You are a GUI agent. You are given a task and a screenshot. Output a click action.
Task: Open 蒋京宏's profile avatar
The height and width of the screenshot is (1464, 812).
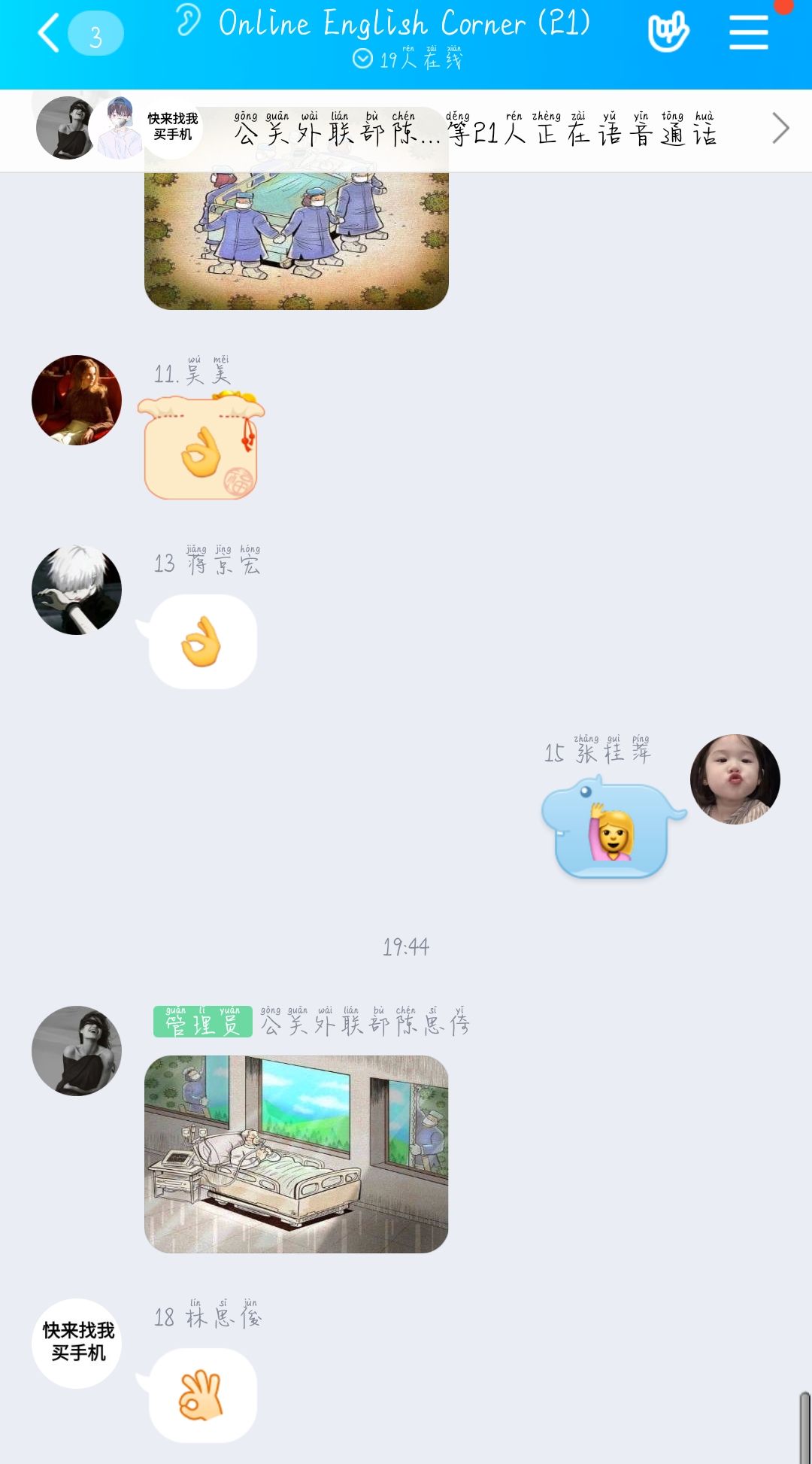click(77, 590)
